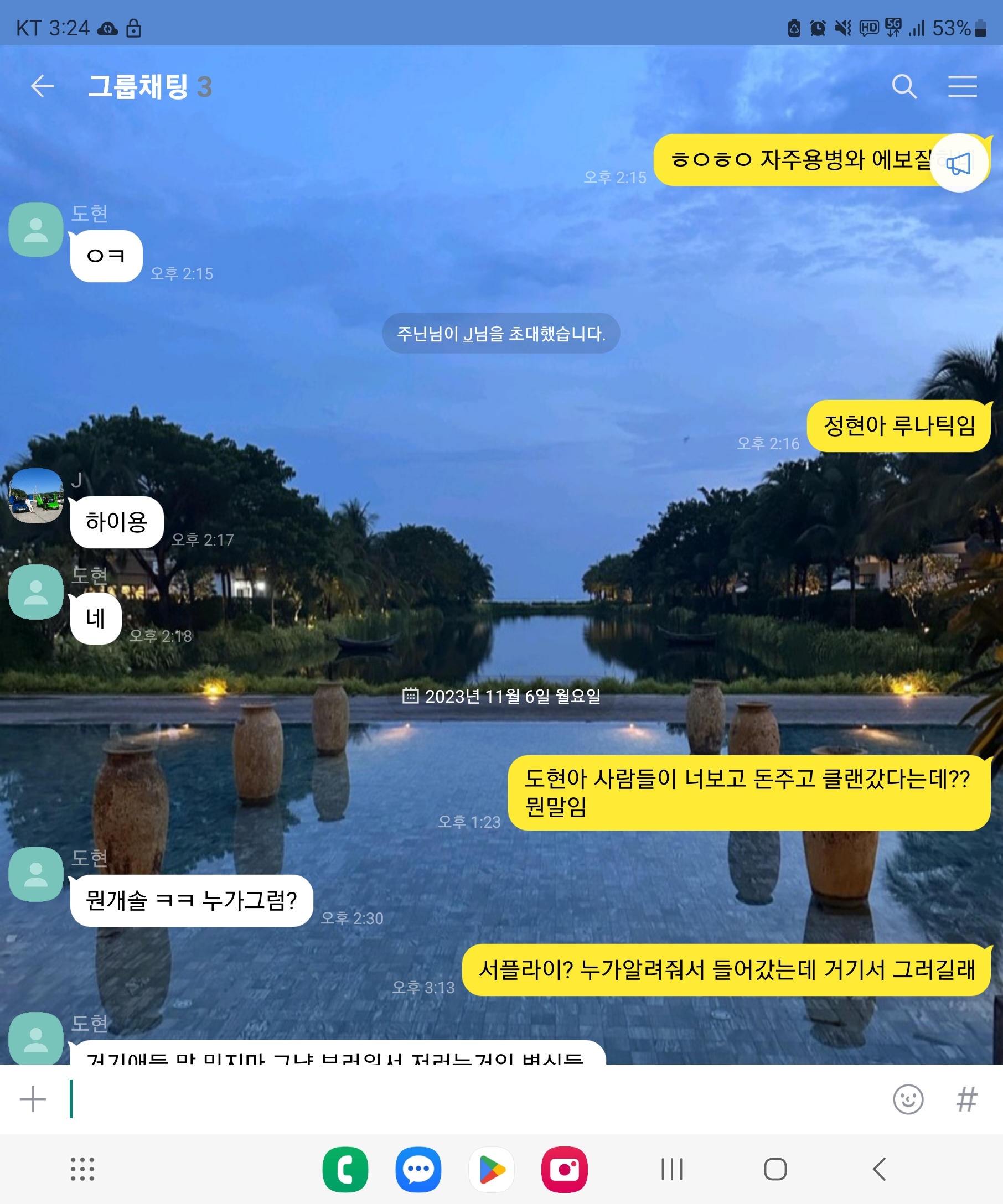The width and height of the screenshot is (1003, 1204).
Task: Launch the blue messages app
Action: pyautogui.click(x=418, y=1169)
